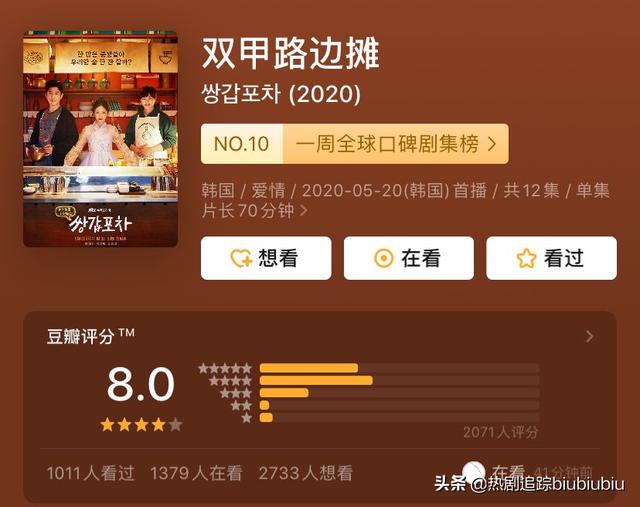Mark drama as 看过 (watched)

point(551,258)
